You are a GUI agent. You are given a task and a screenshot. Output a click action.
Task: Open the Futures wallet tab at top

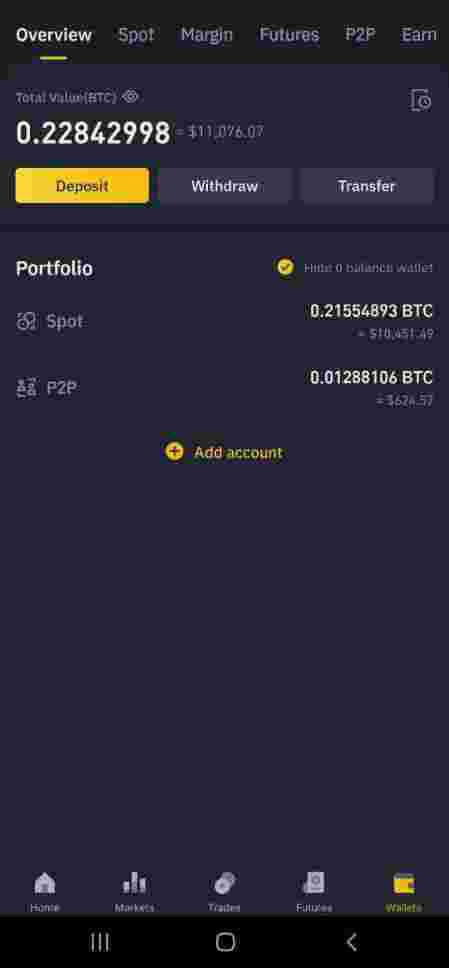pyautogui.click(x=289, y=35)
